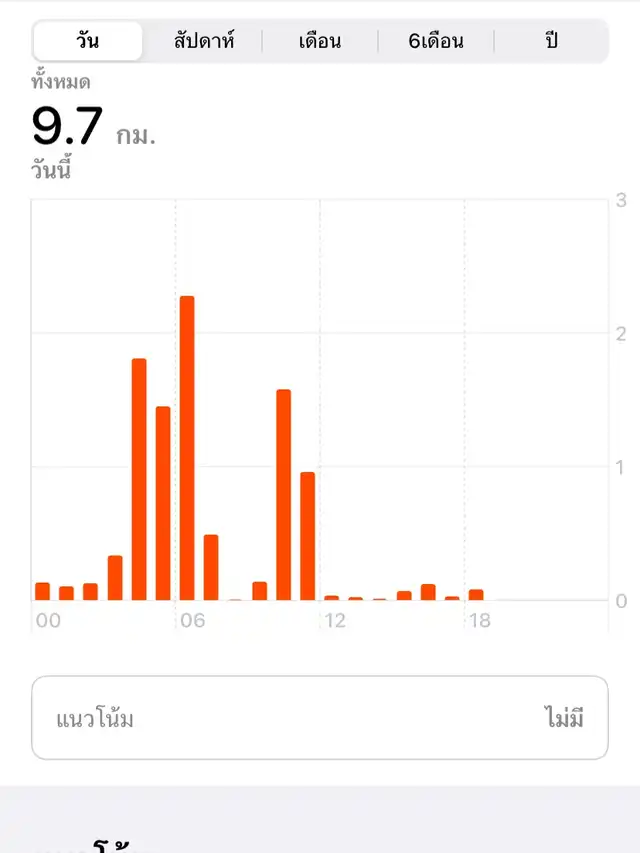Open the แนวโน้ม (trends) row
640x853 pixels.
[320, 718]
